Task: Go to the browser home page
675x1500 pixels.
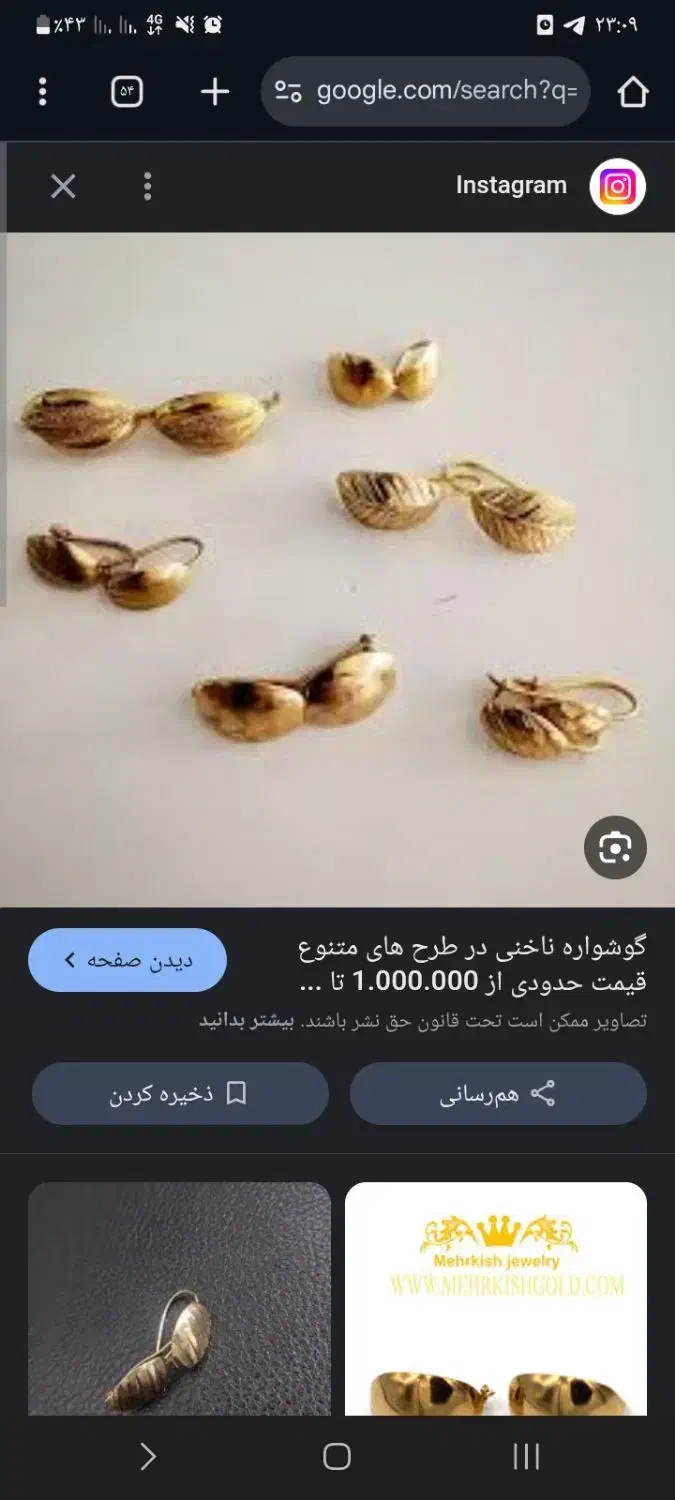Action: (x=633, y=92)
